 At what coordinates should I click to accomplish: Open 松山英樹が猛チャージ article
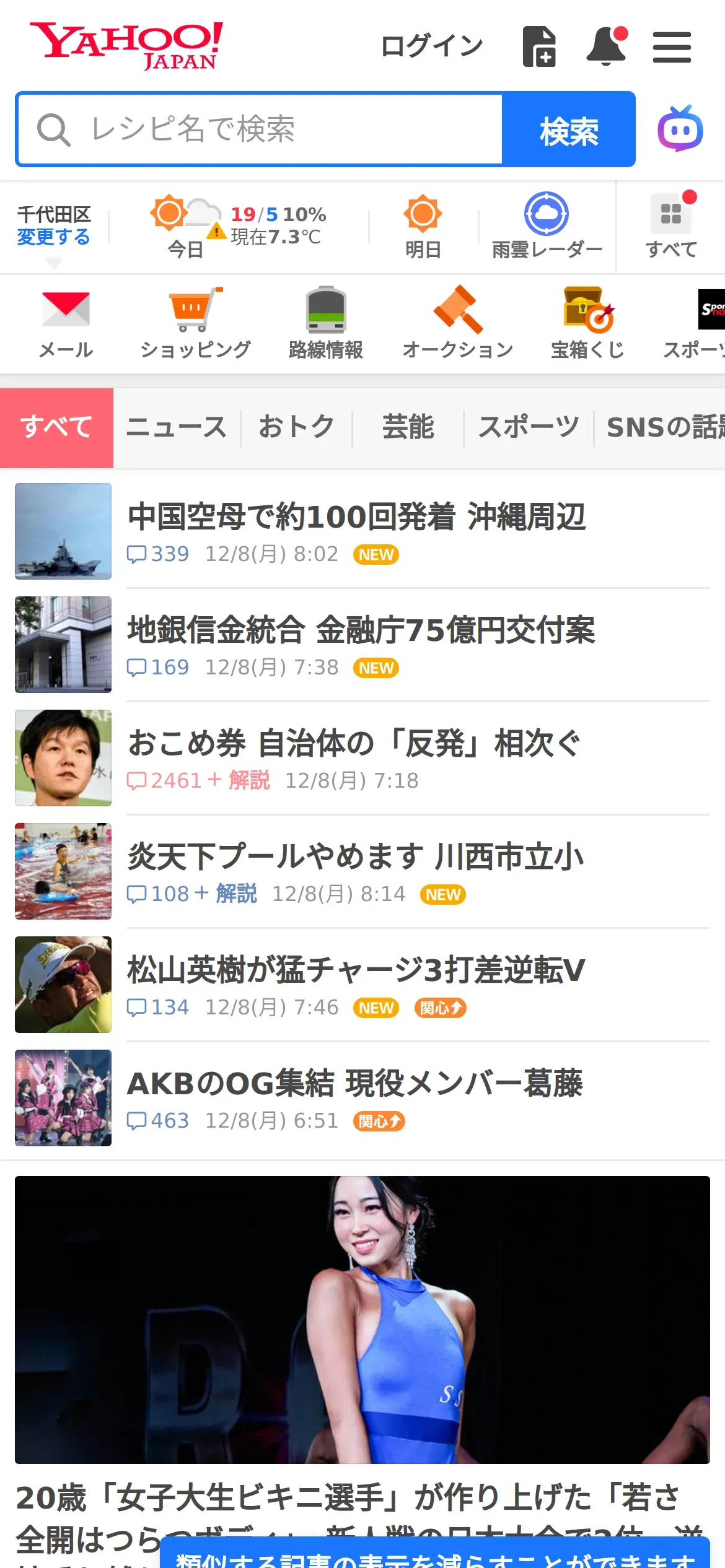pyautogui.click(x=356, y=970)
